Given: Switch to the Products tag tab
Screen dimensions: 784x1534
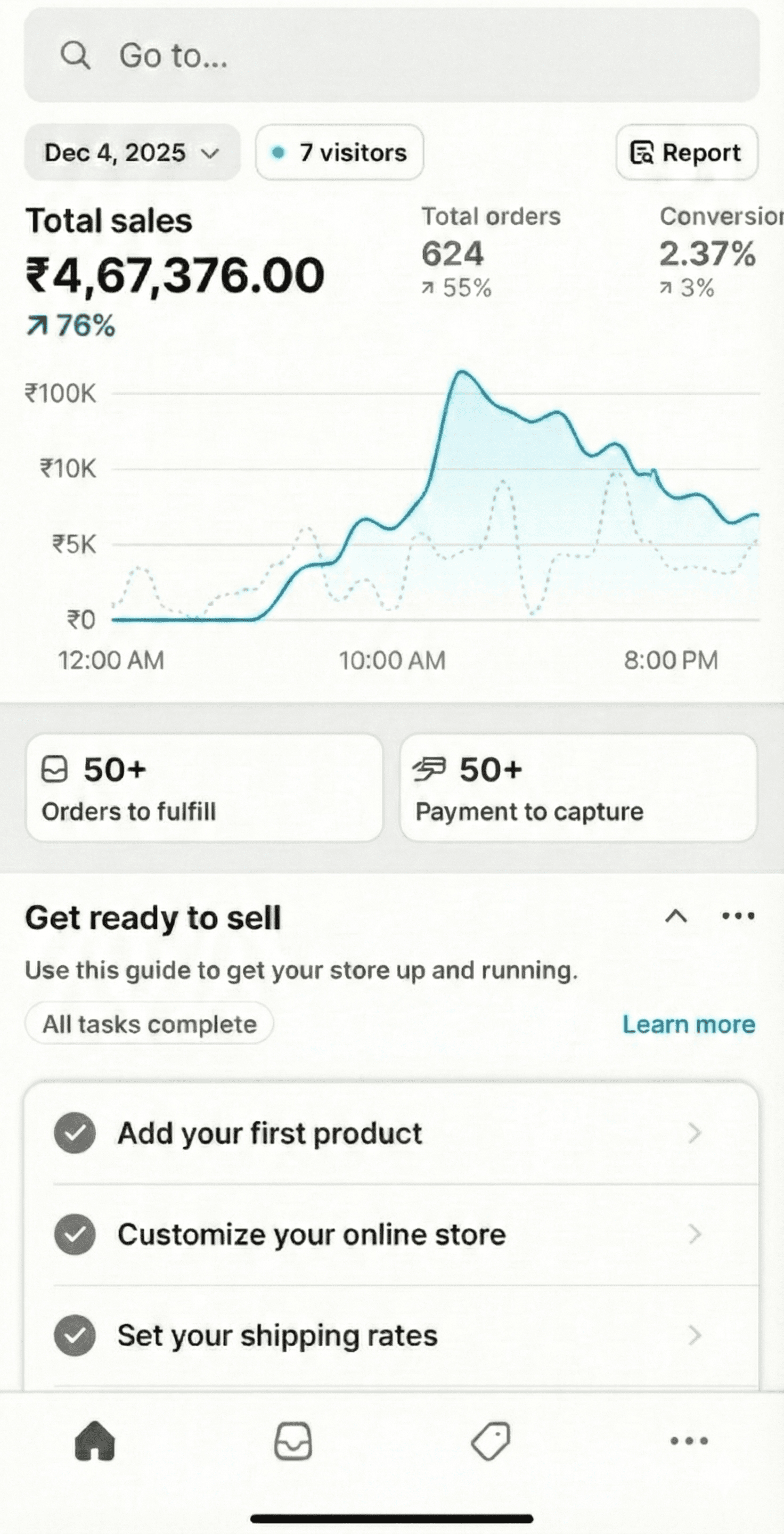Looking at the screenshot, I should [x=491, y=1441].
